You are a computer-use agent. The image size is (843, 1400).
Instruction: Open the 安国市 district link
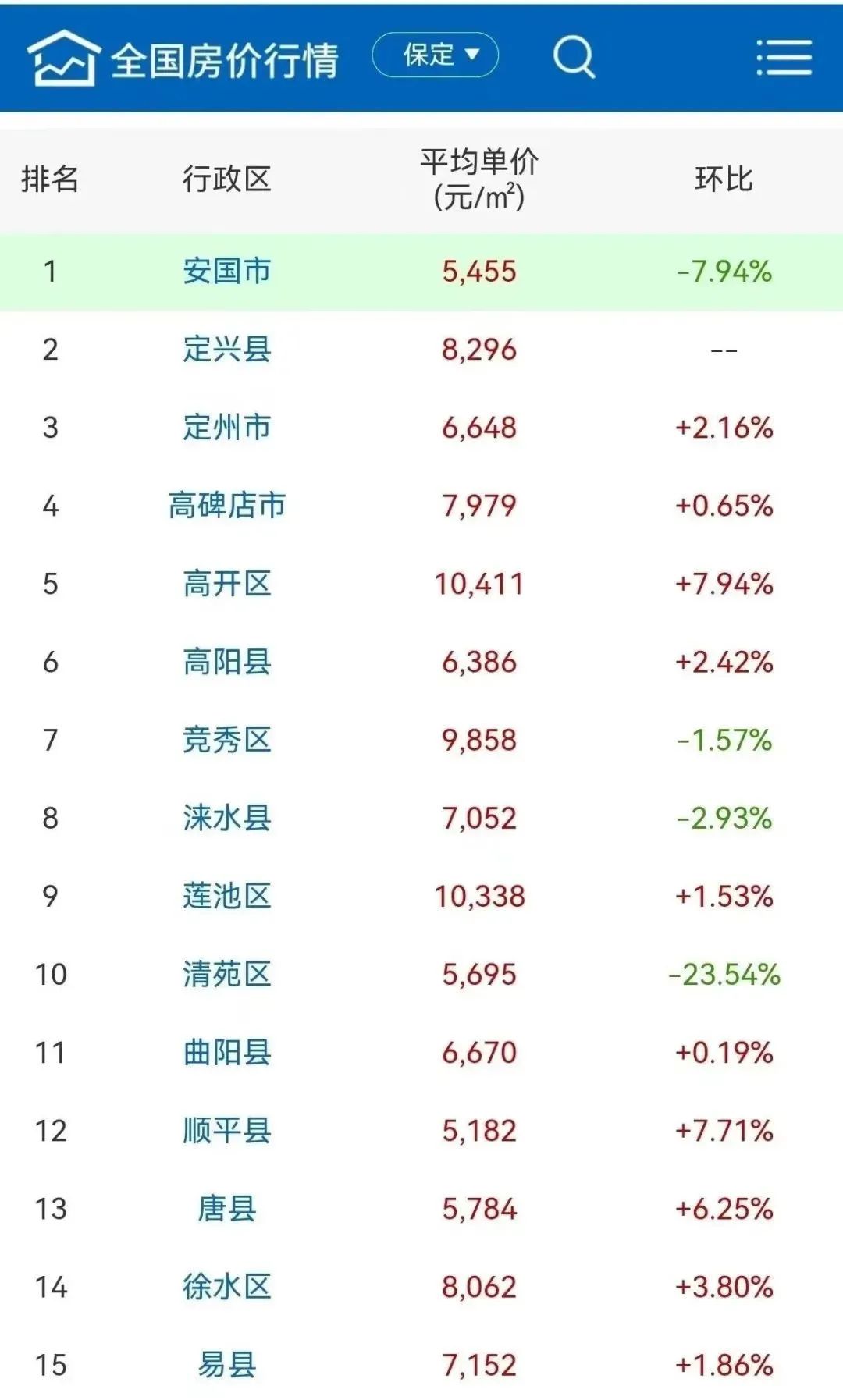227,272
